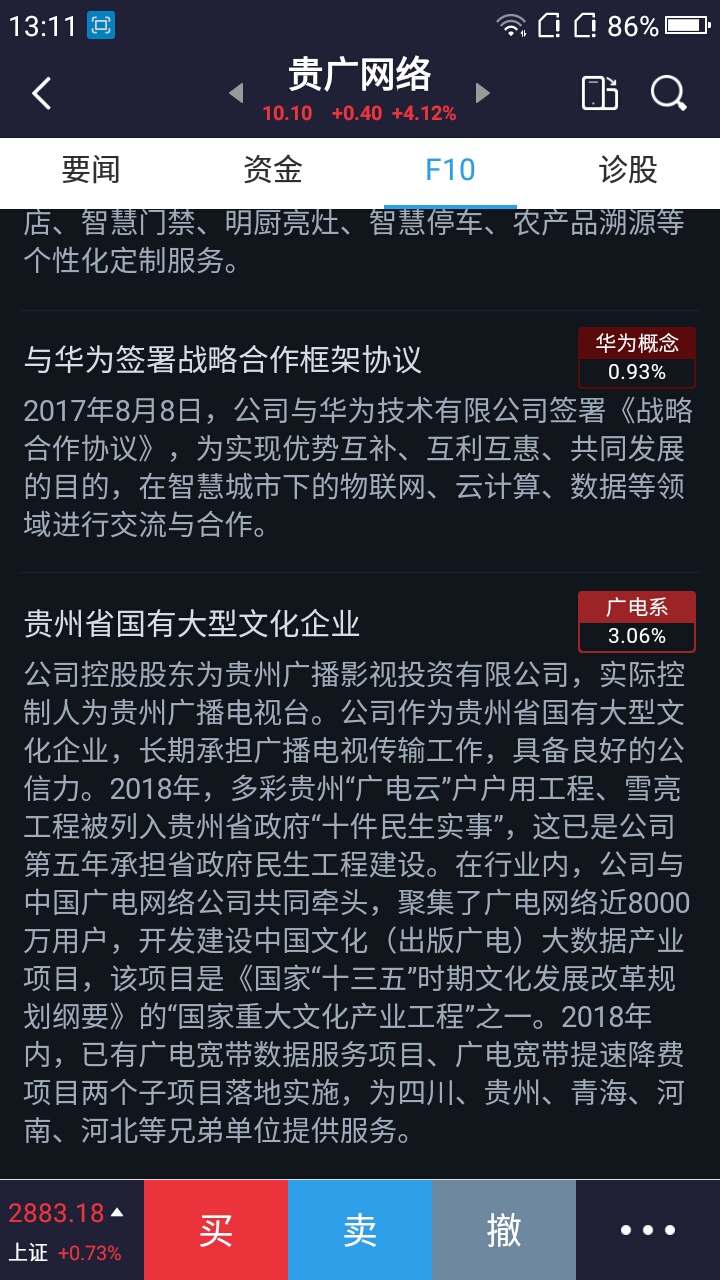The image size is (720, 1280).
Task: Switch to the previous stock arrow
Action: (236, 94)
